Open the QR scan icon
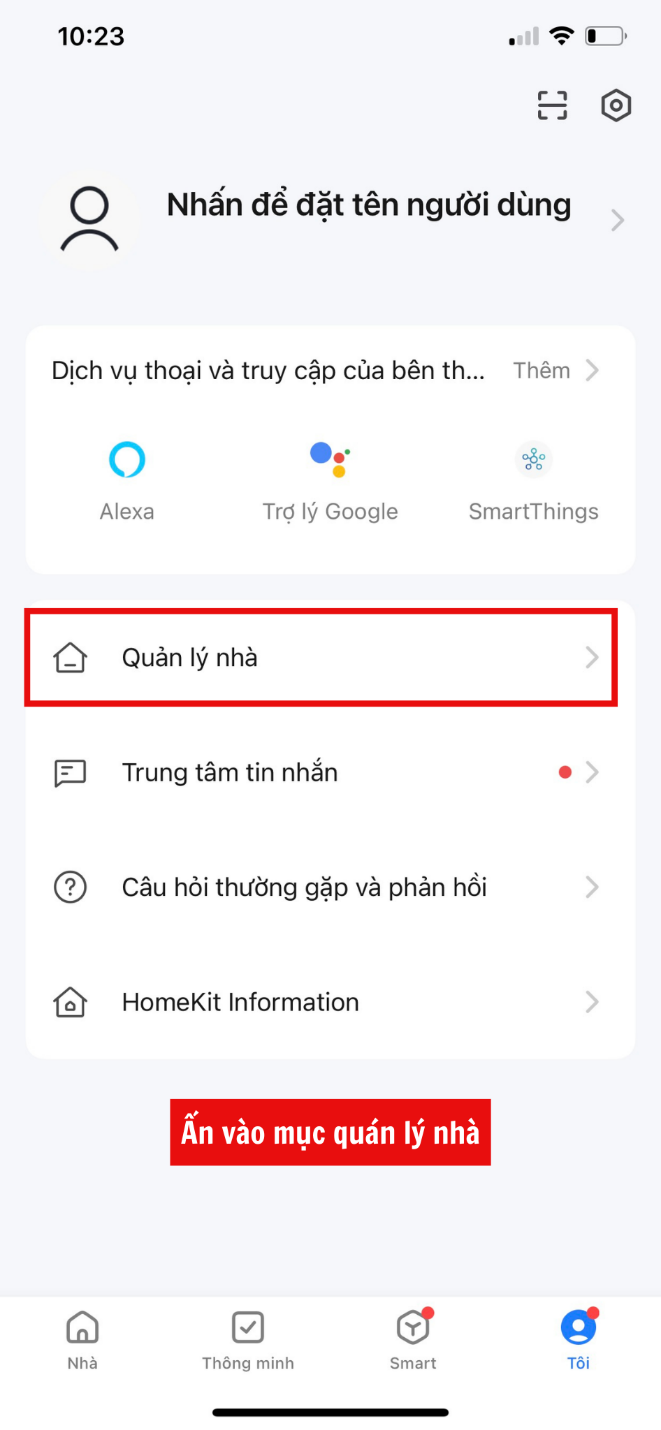Screen dimensions: 661x1430 [552, 105]
